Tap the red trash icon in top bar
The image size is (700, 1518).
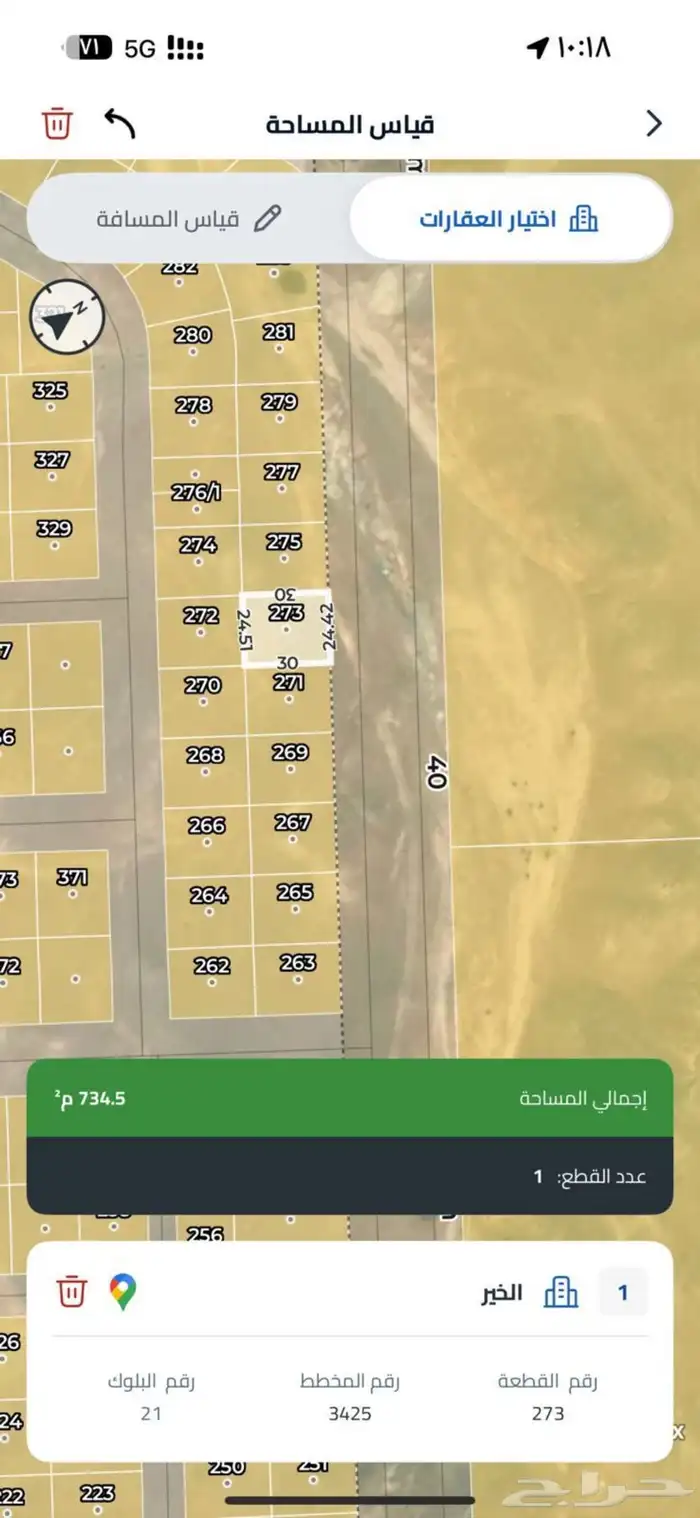[57, 124]
